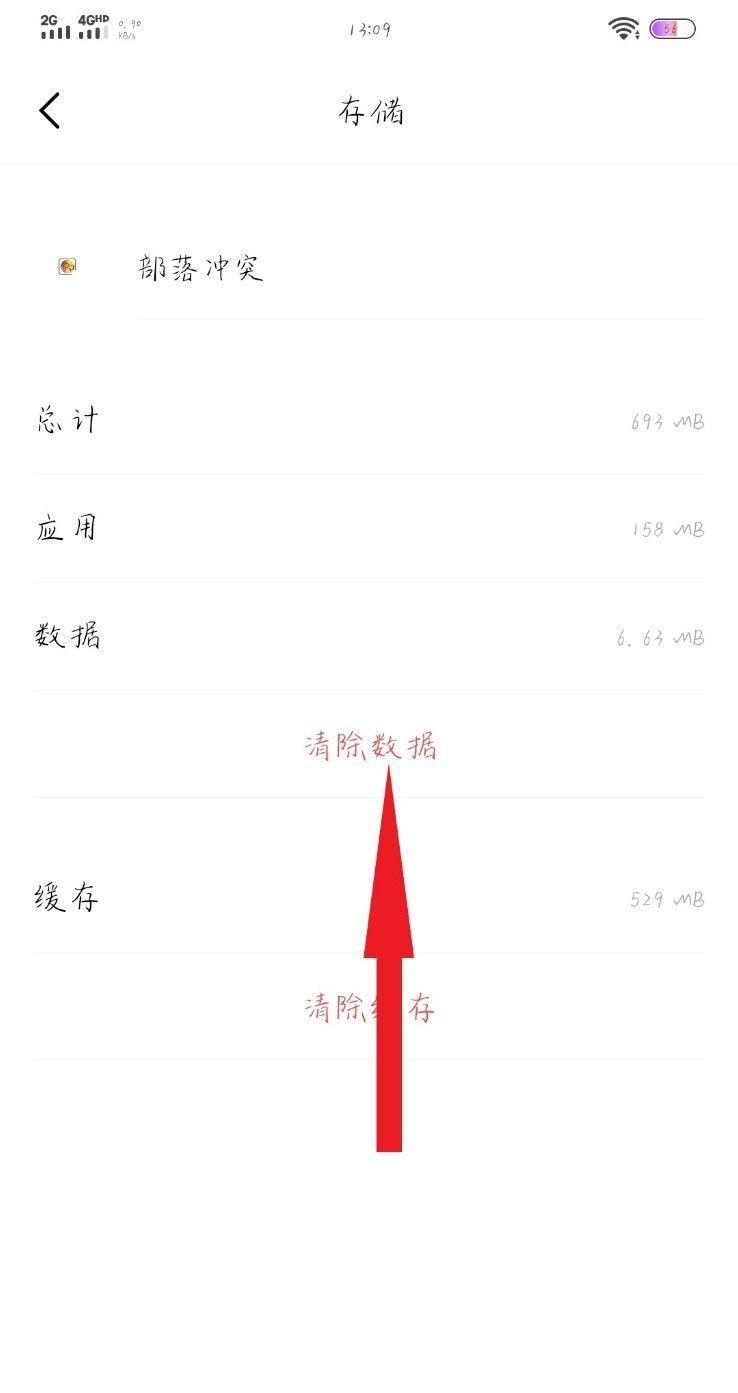Tap 清除缓存 to clear the cache

369,1007
